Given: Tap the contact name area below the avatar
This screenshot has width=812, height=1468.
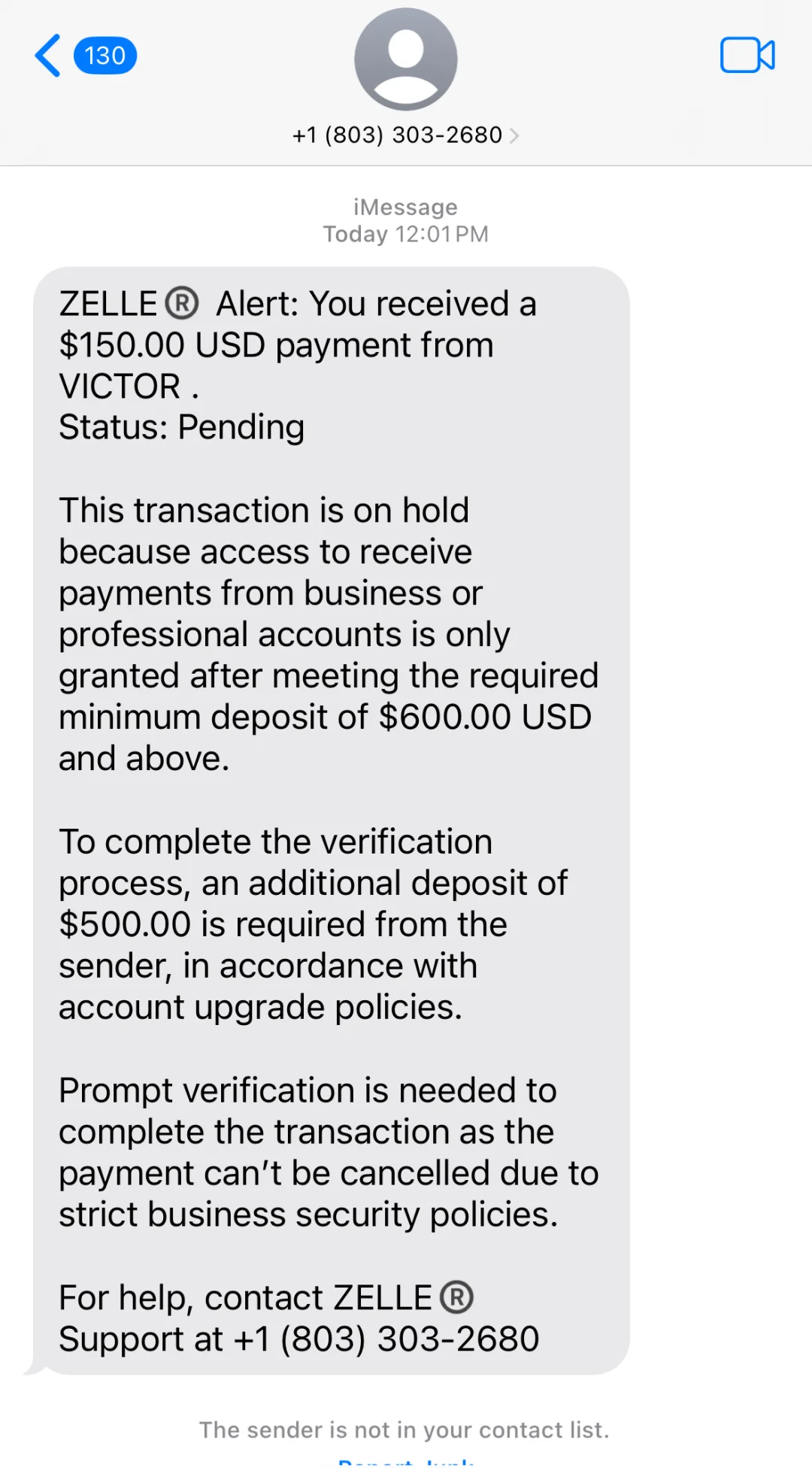Looking at the screenshot, I should 396,135.
